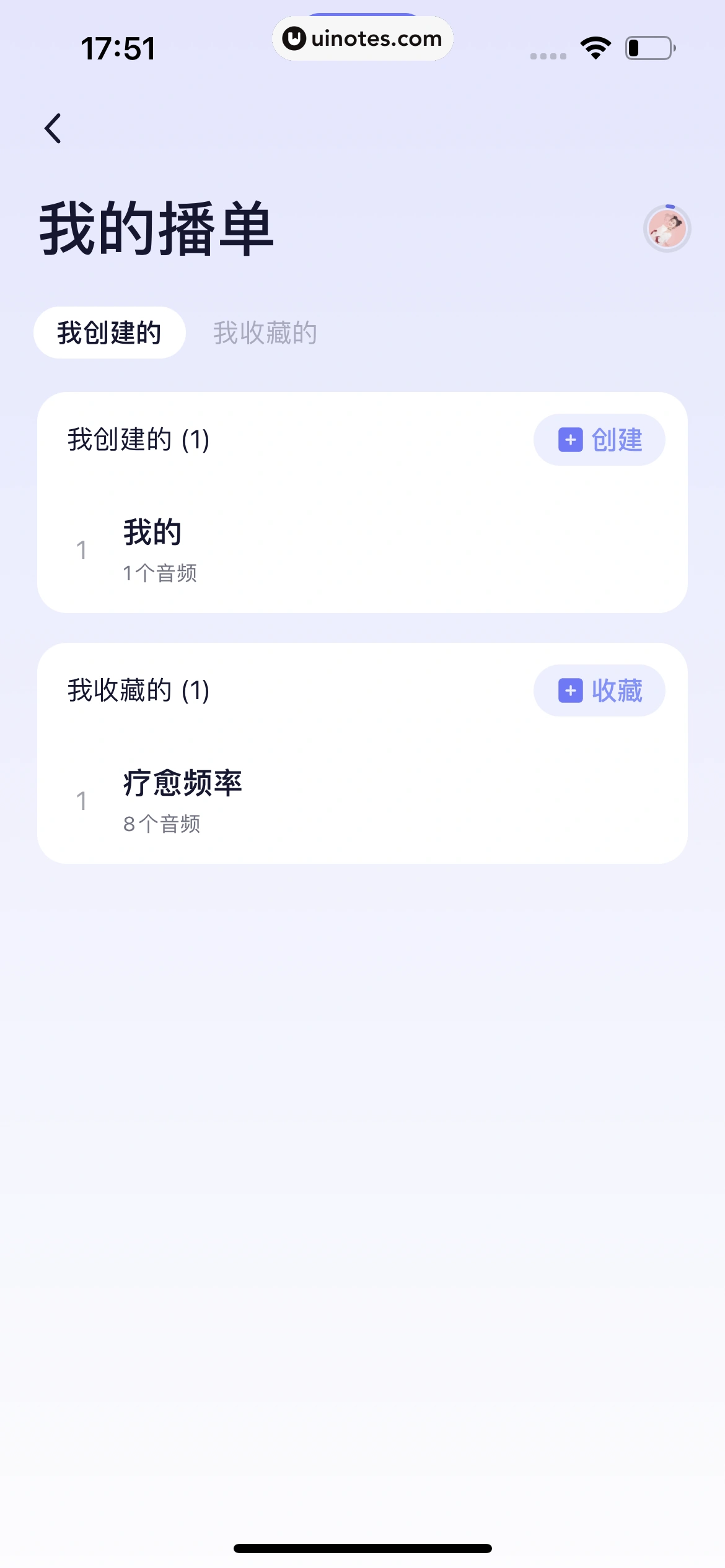This screenshot has width=725, height=1568.
Task: Tap the 我创建的 (1) card header
Action: [138, 441]
